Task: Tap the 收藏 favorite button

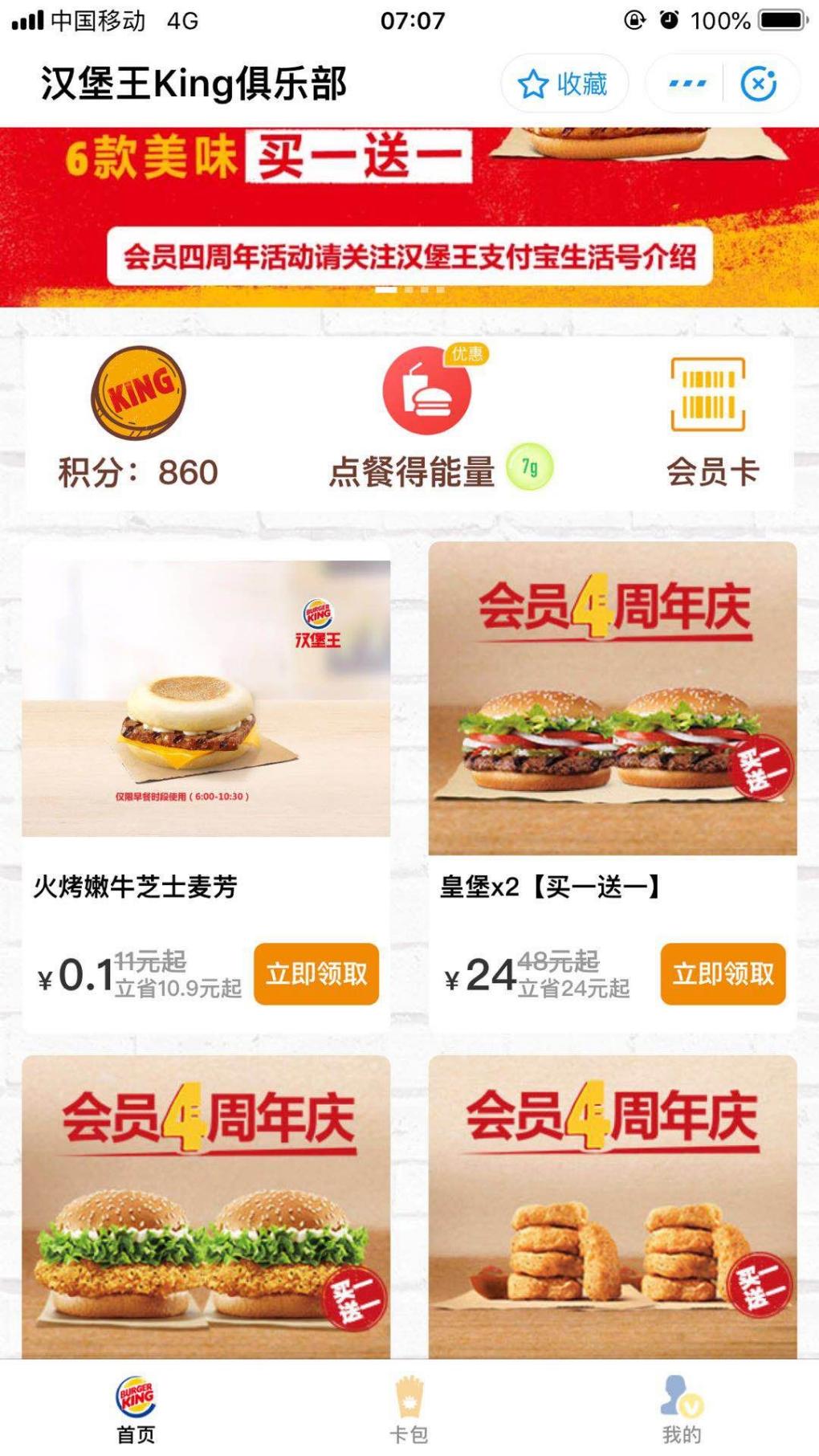Action: 564,84
